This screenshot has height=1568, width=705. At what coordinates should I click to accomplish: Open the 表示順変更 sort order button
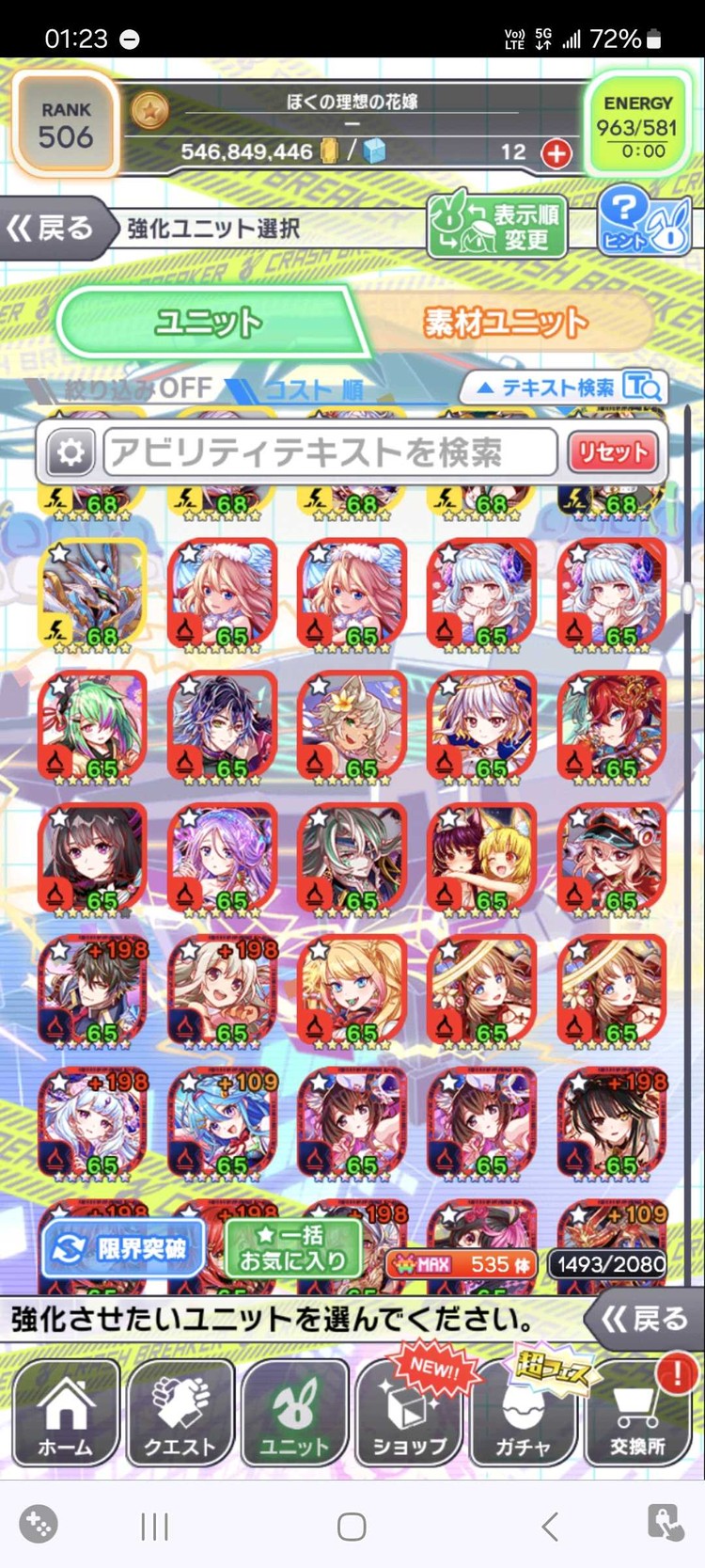point(497,227)
